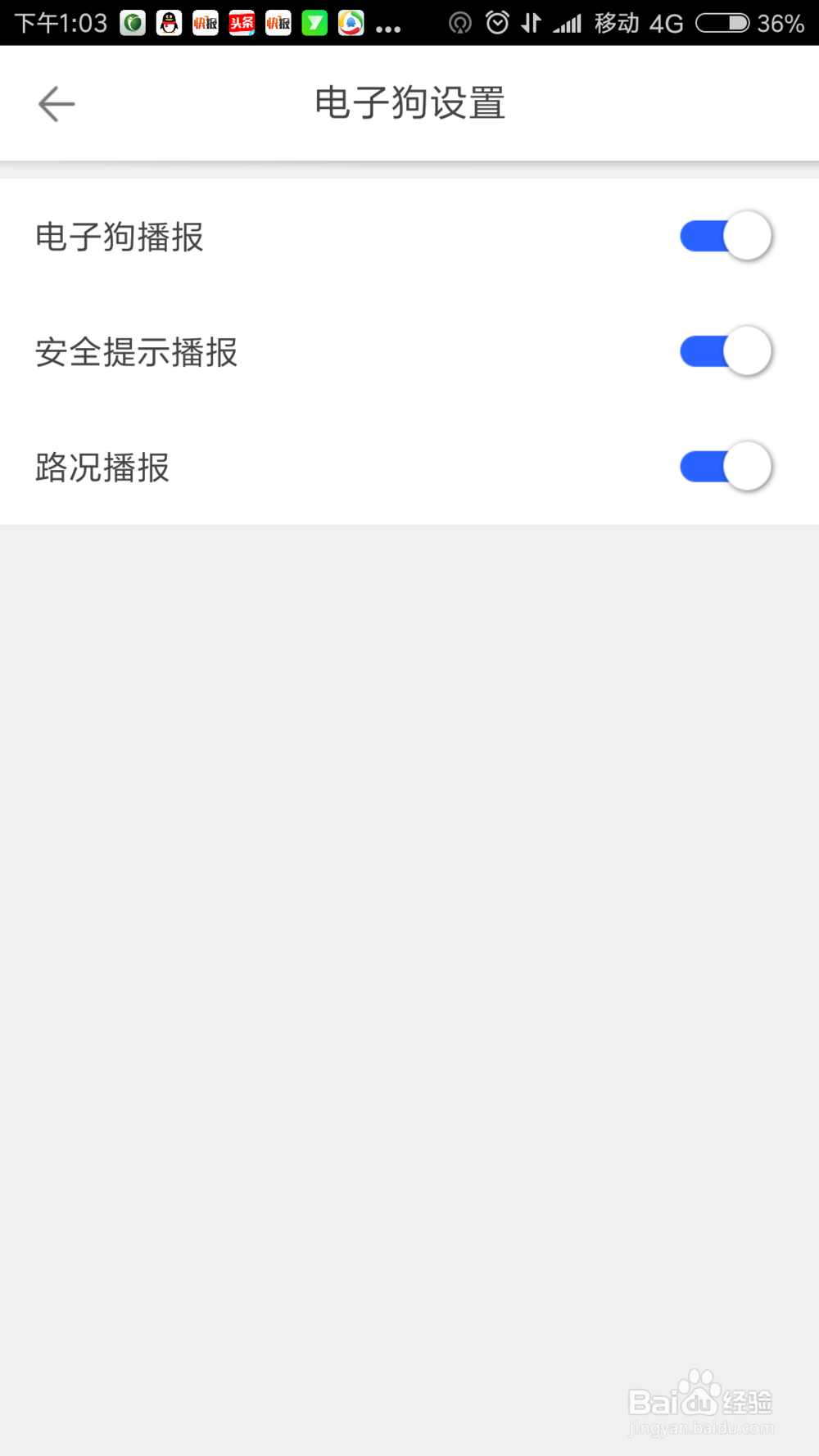
Task: Toggle the 路况播报 switch
Action: 725,465
